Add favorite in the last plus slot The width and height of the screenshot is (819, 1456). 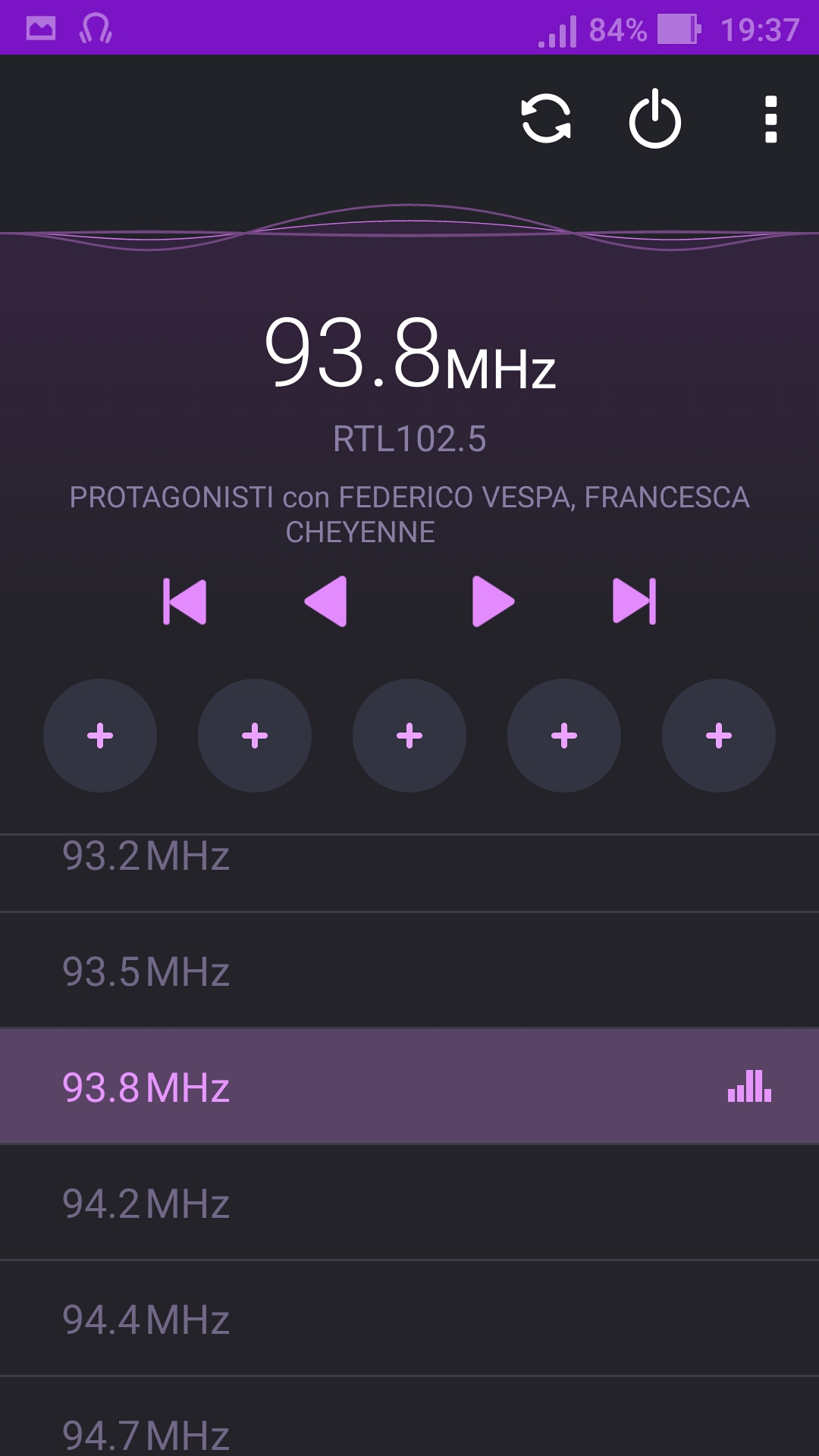(719, 736)
